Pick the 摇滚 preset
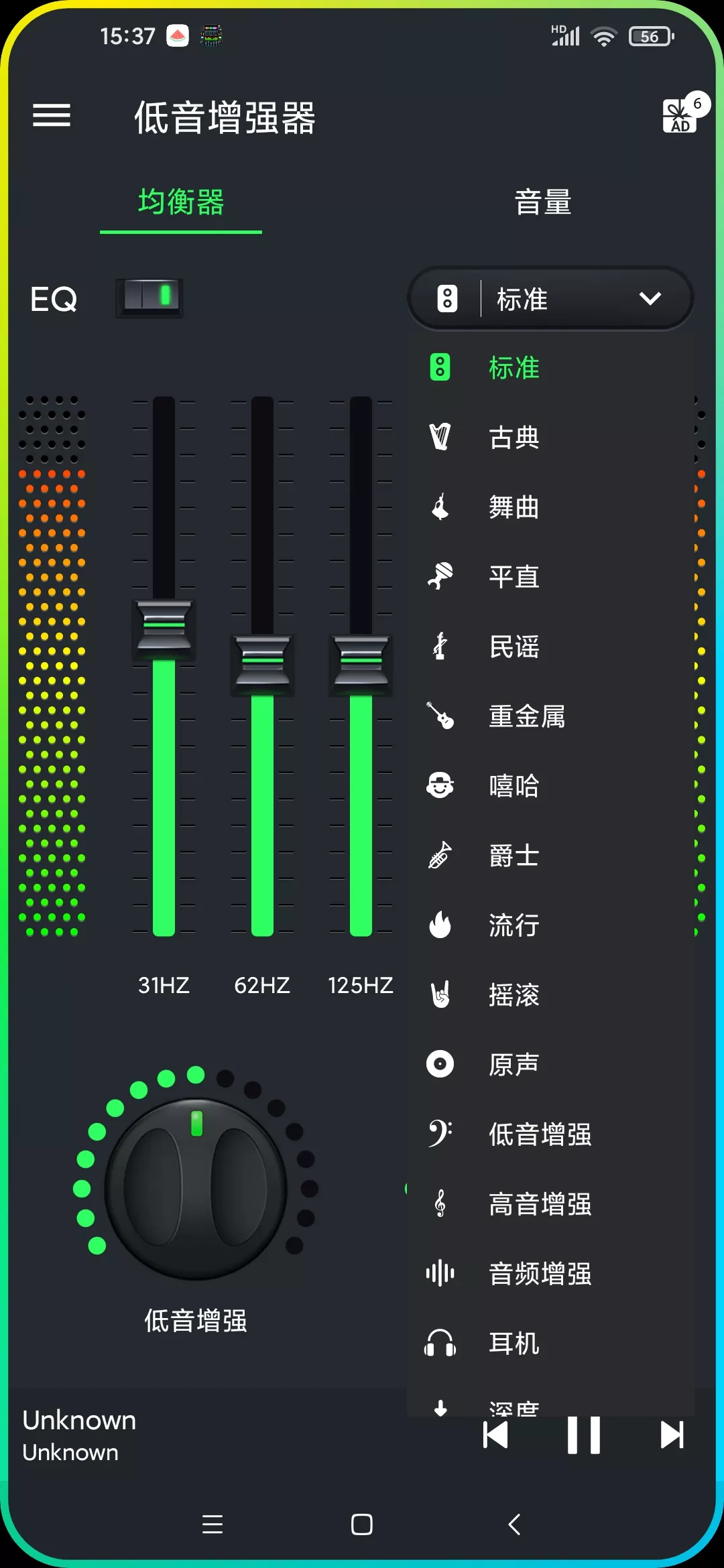 tap(514, 995)
